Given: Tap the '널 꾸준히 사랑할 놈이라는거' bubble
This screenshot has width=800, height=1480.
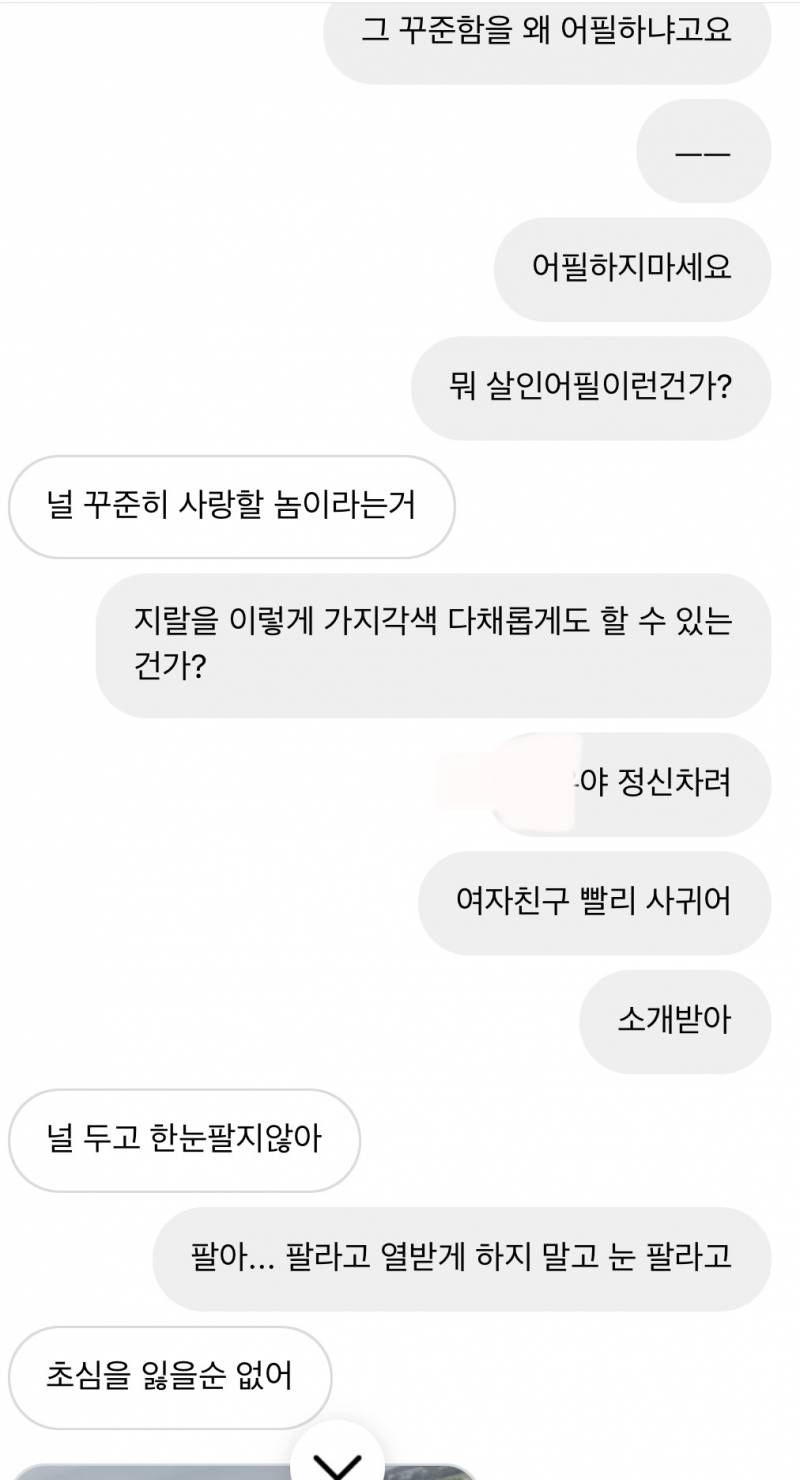Looking at the screenshot, I should click(x=234, y=507).
